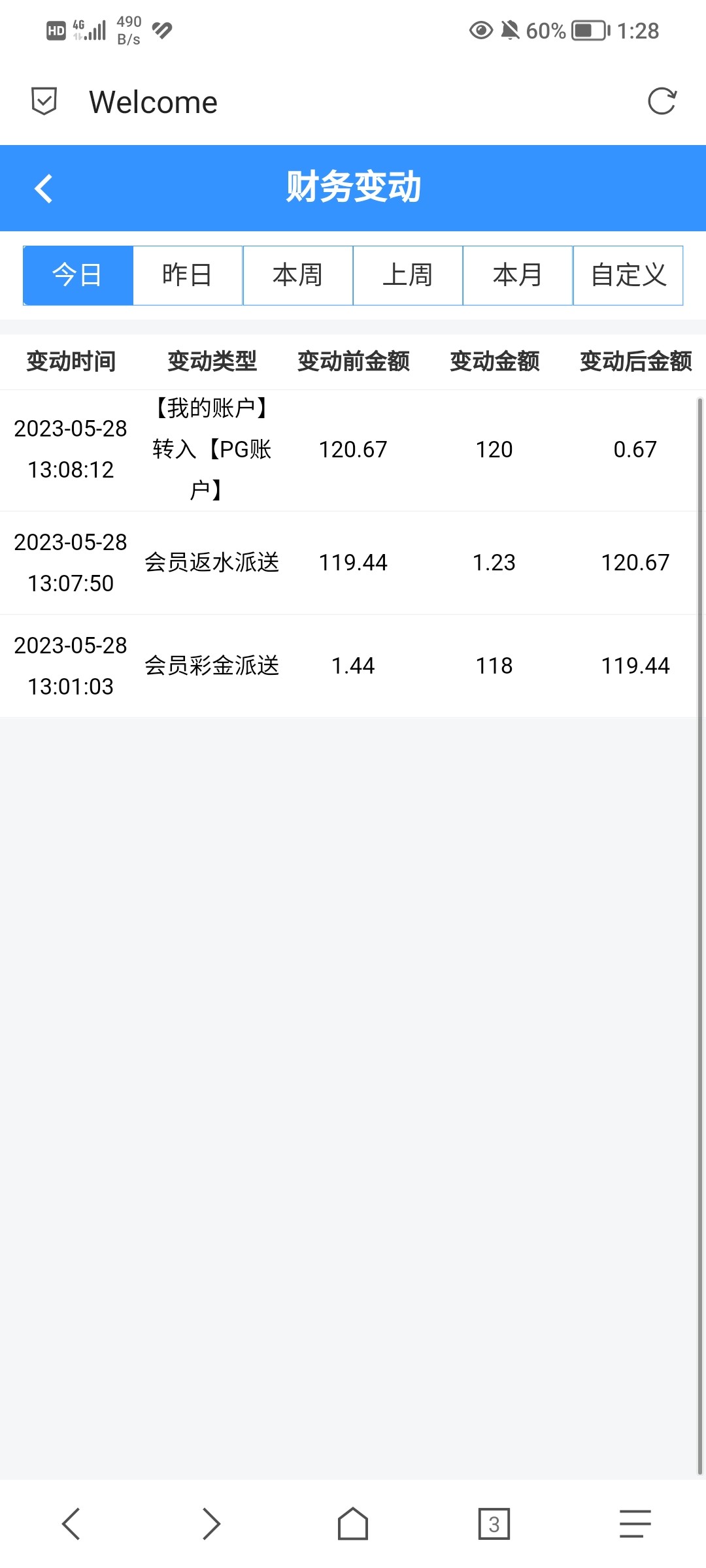The image size is (706, 1568).
Task: View 上周 financial changes
Action: click(408, 275)
